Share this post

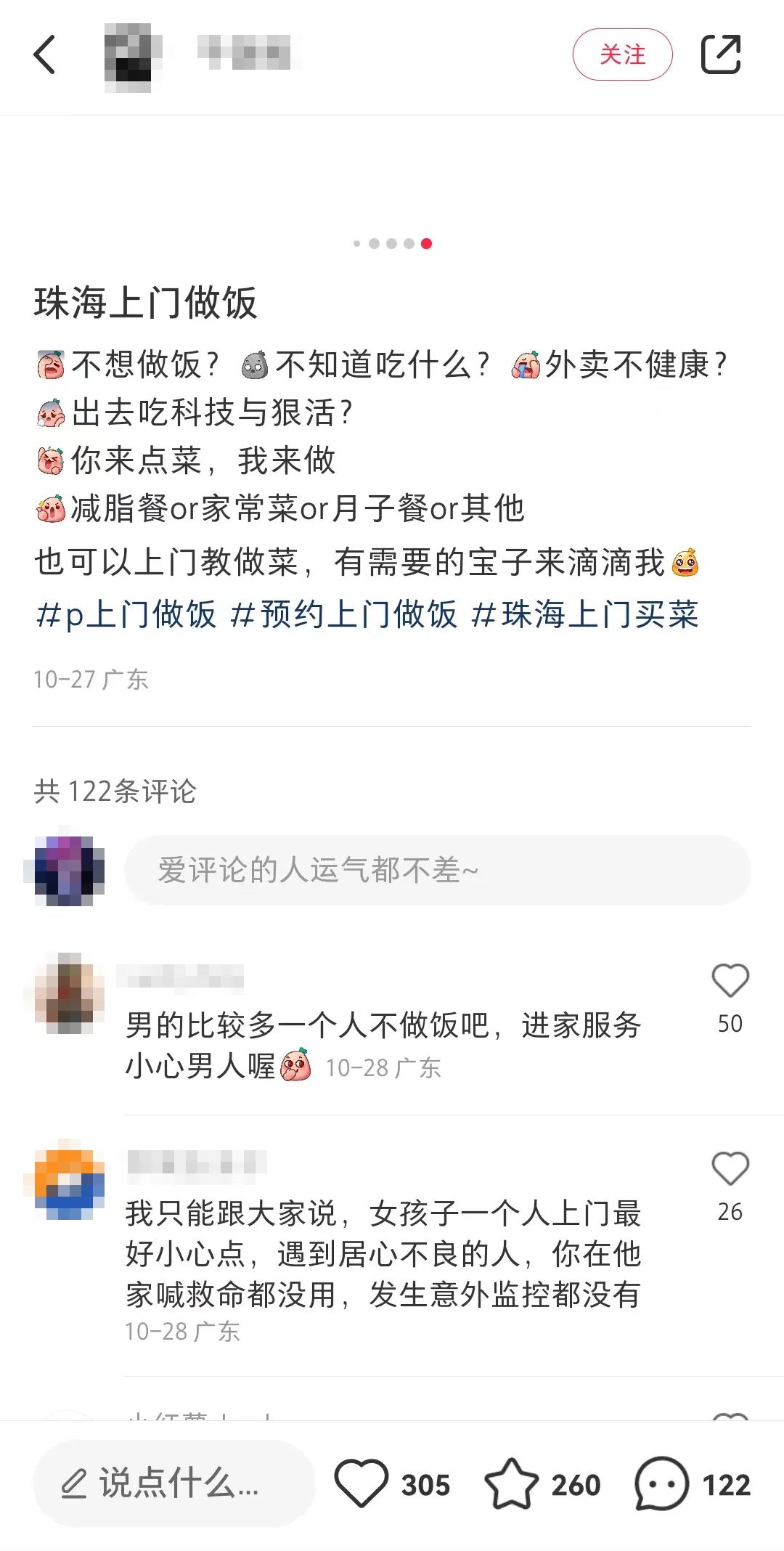[x=720, y=54]
